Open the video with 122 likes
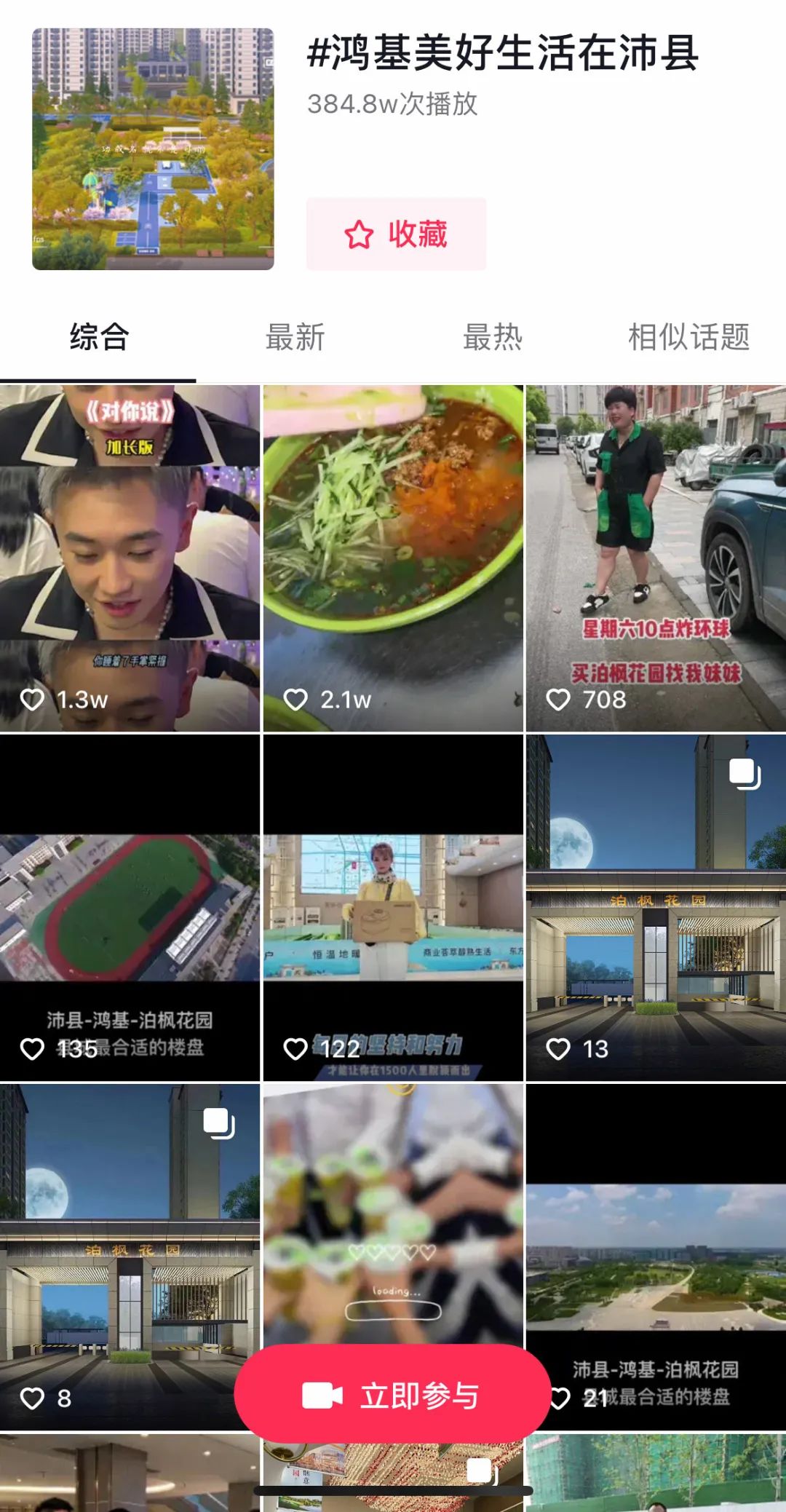Viewport: 786px width, 1512px height. (x=393, y=907)
